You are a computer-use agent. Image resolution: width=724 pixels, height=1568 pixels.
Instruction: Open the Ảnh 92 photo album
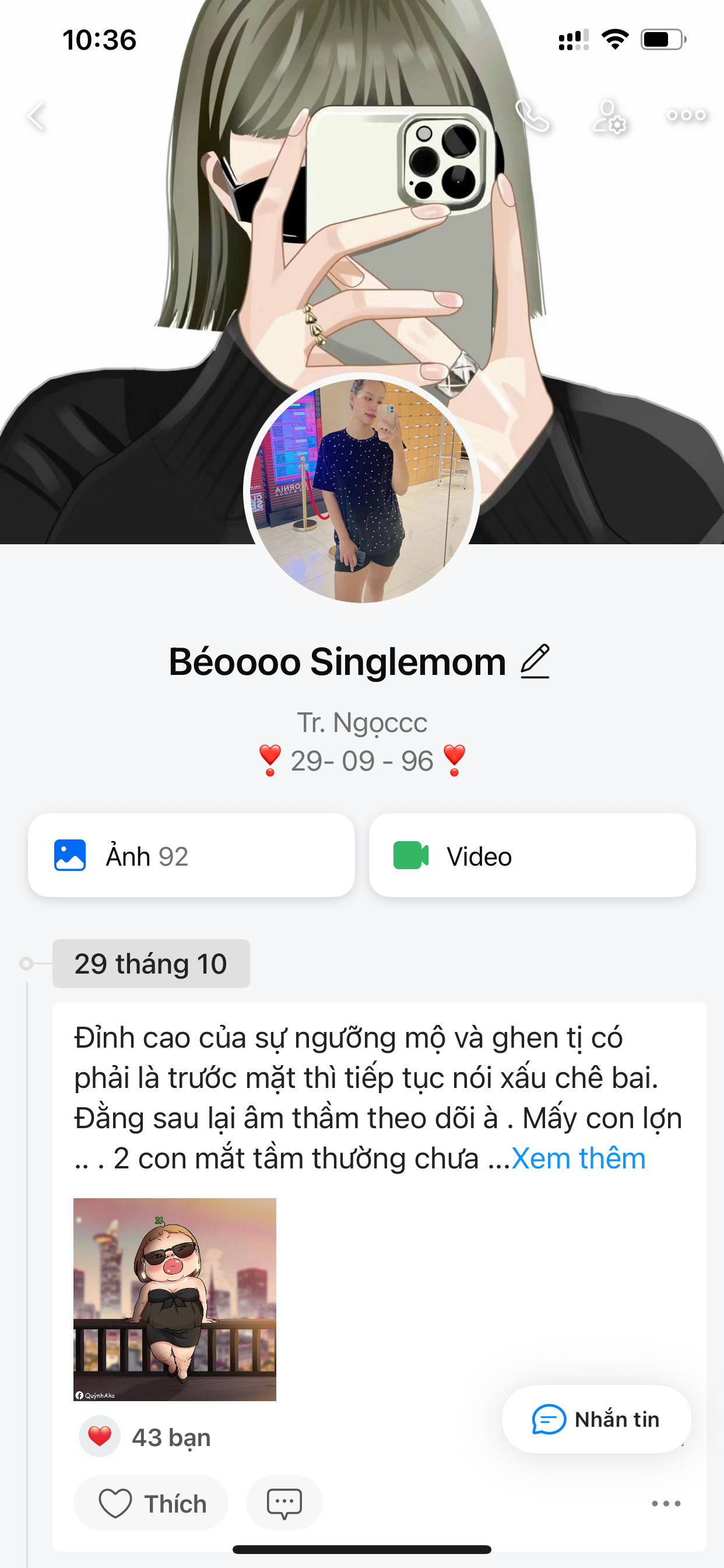(191, 855)
